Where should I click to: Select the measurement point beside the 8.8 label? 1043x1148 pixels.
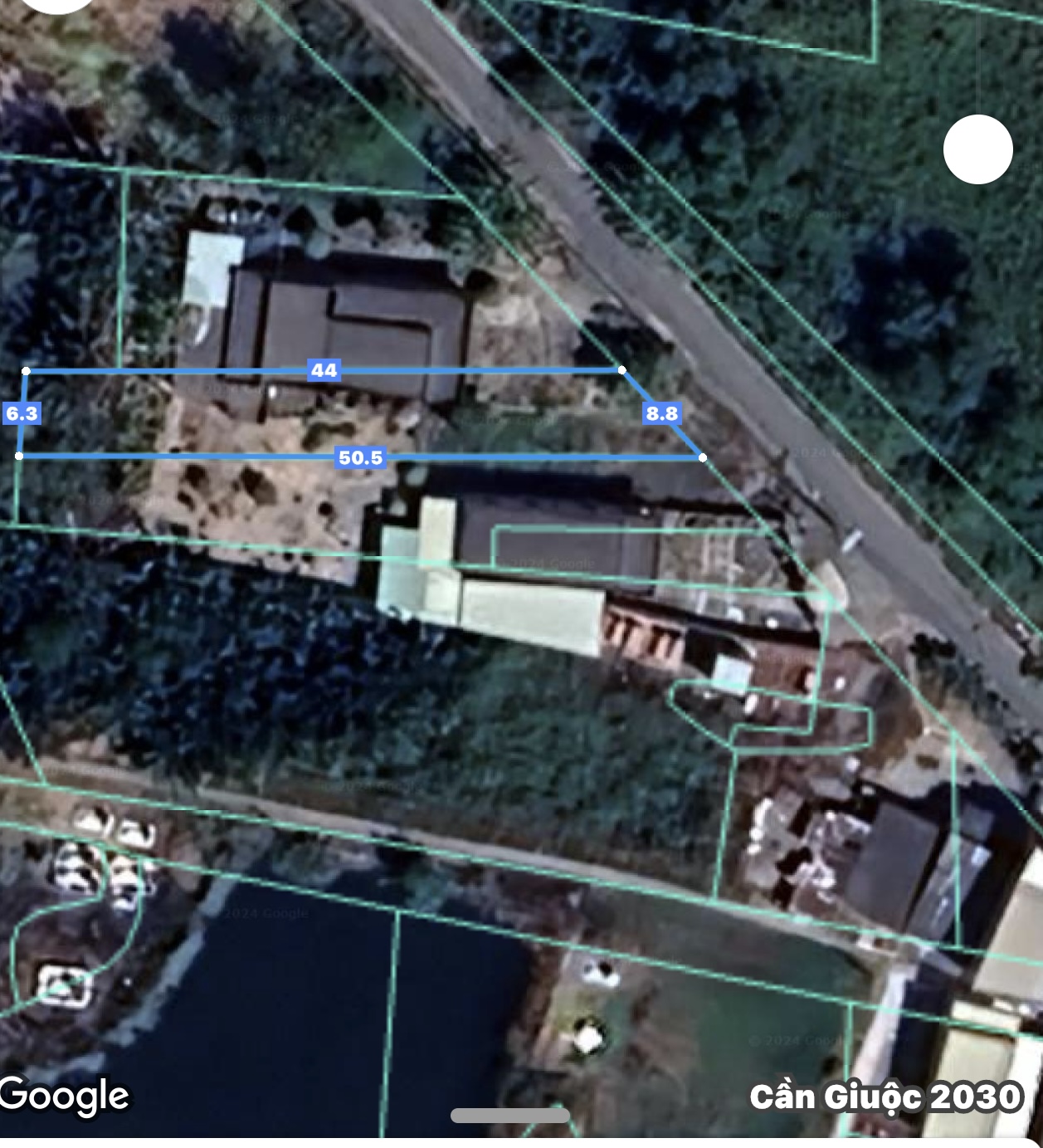click(x=621, y=370)
